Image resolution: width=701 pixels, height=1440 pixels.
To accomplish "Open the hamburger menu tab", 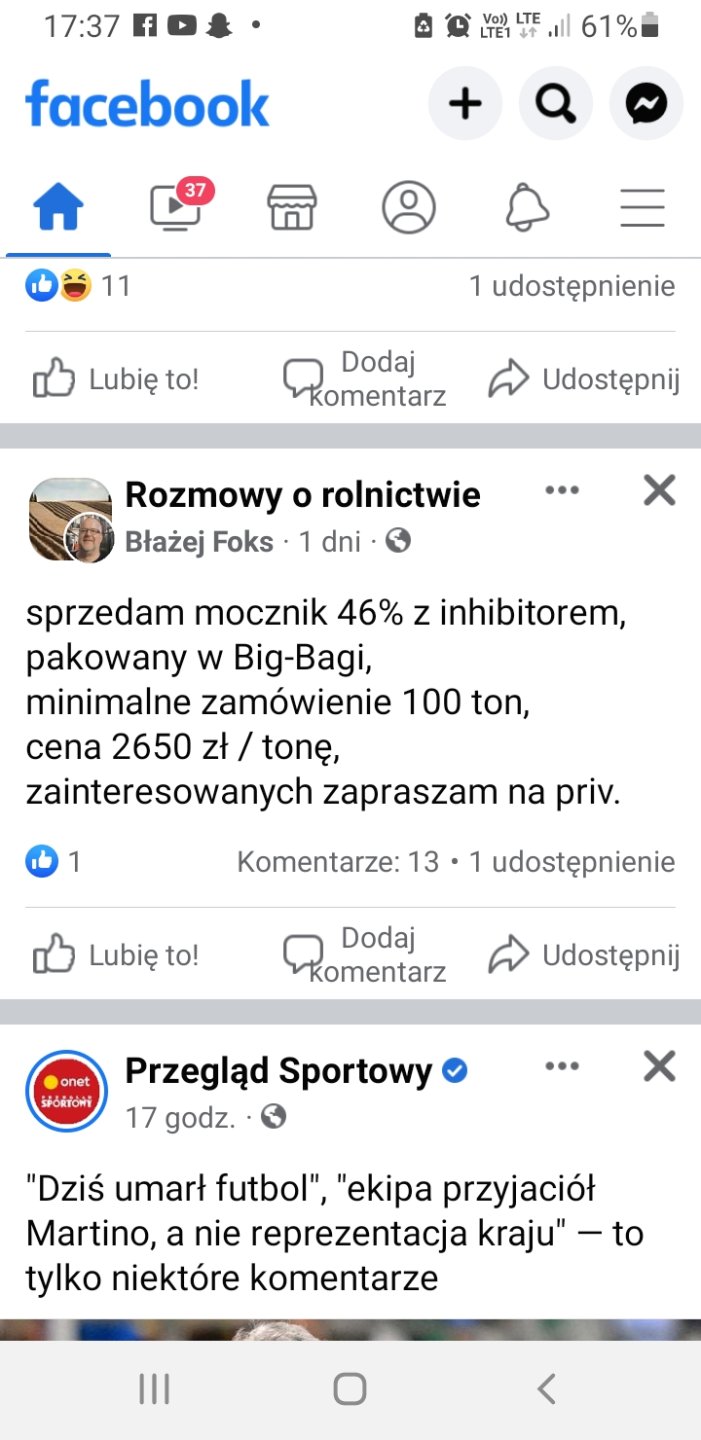I will (x=643, y=208).
